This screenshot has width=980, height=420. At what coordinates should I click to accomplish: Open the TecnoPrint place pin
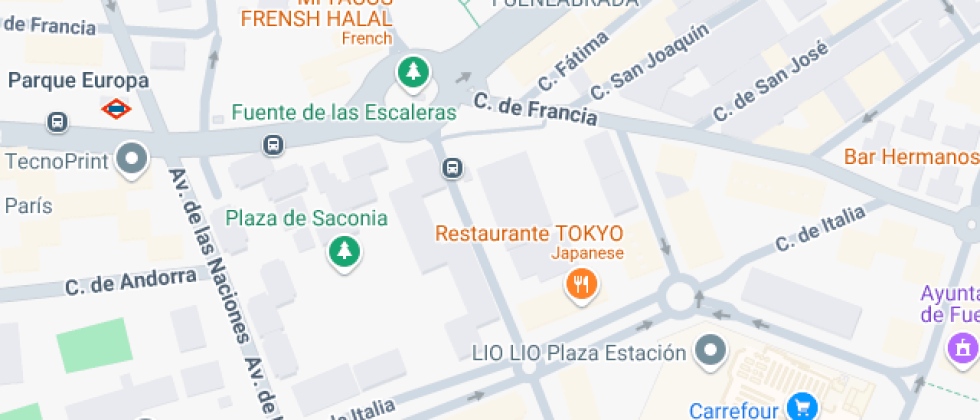tap(132, 159)
